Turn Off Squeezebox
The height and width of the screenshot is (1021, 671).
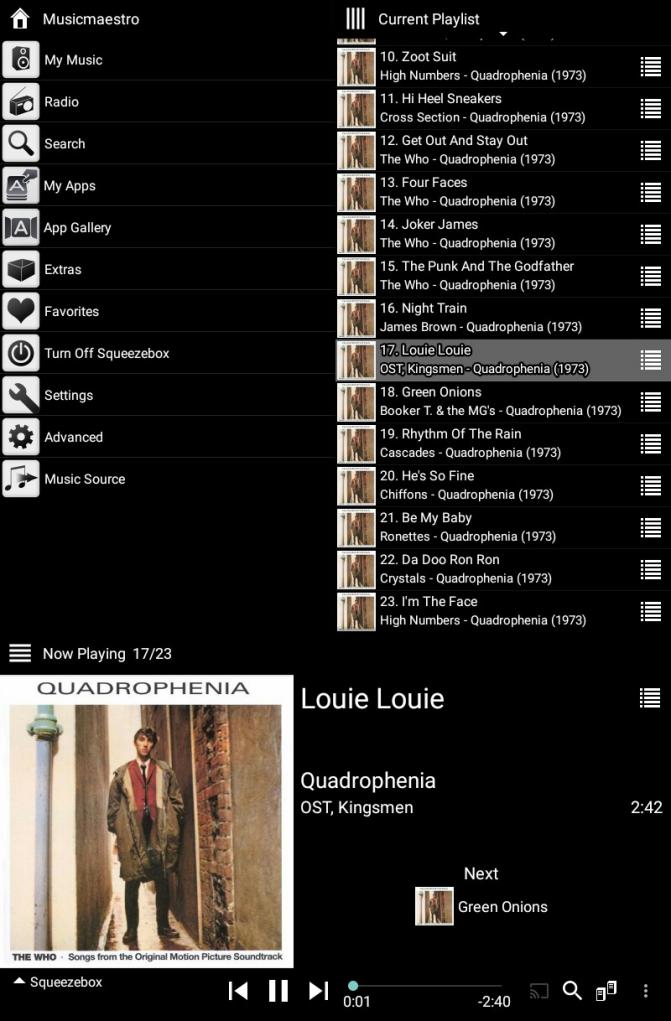pyautogui.click(x=106, y=354)
